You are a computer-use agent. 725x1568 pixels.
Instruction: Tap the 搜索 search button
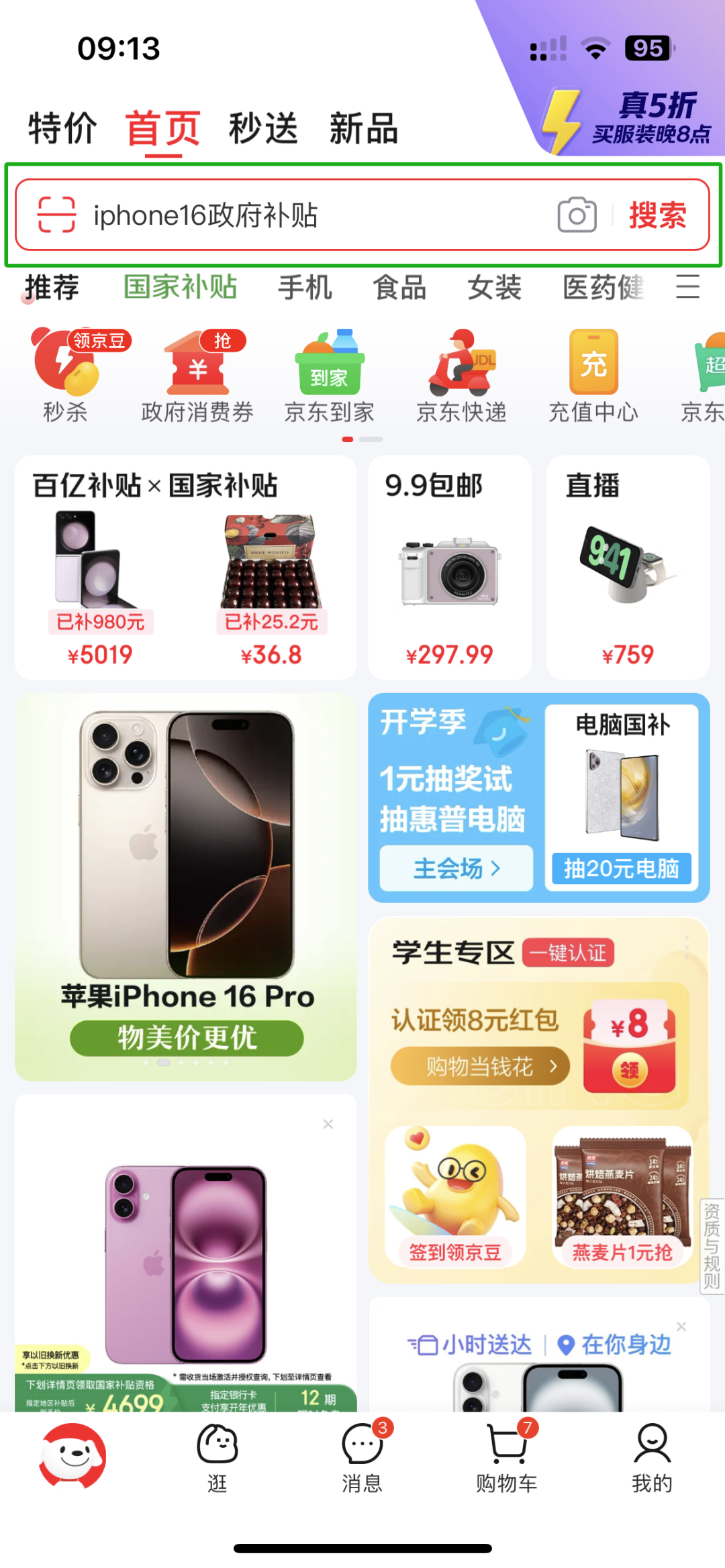pyautogui.click(x=658, y=215)
